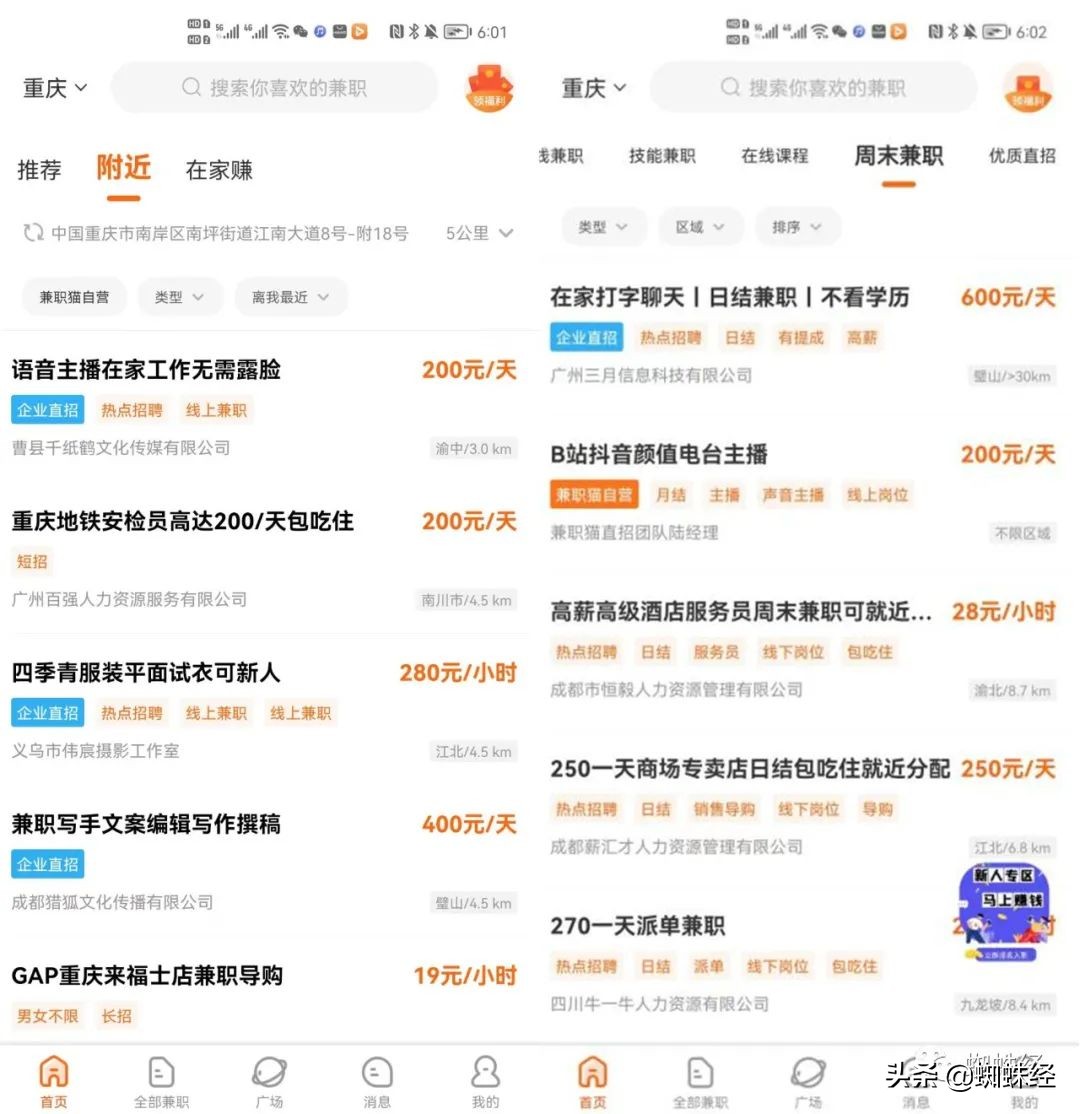Tap the refresh location icon beside the address

click(31, 232)
